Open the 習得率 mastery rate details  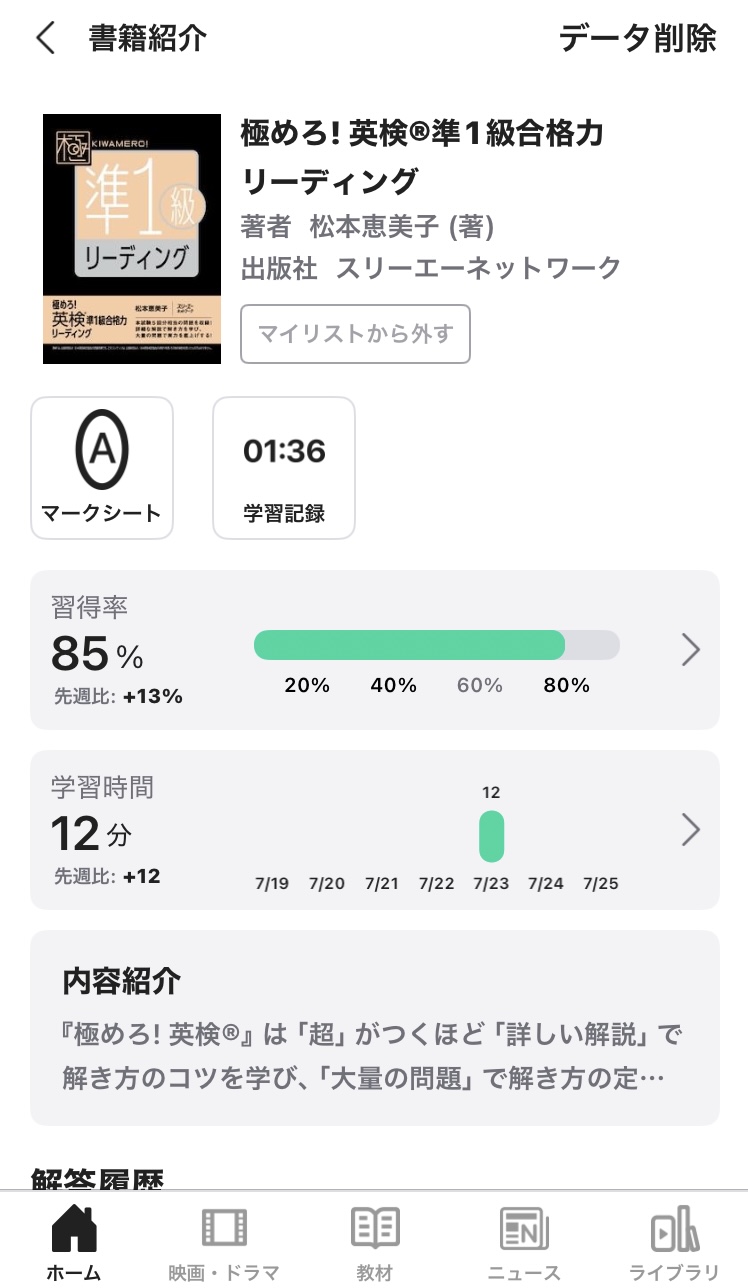click(x=375, y=650)
